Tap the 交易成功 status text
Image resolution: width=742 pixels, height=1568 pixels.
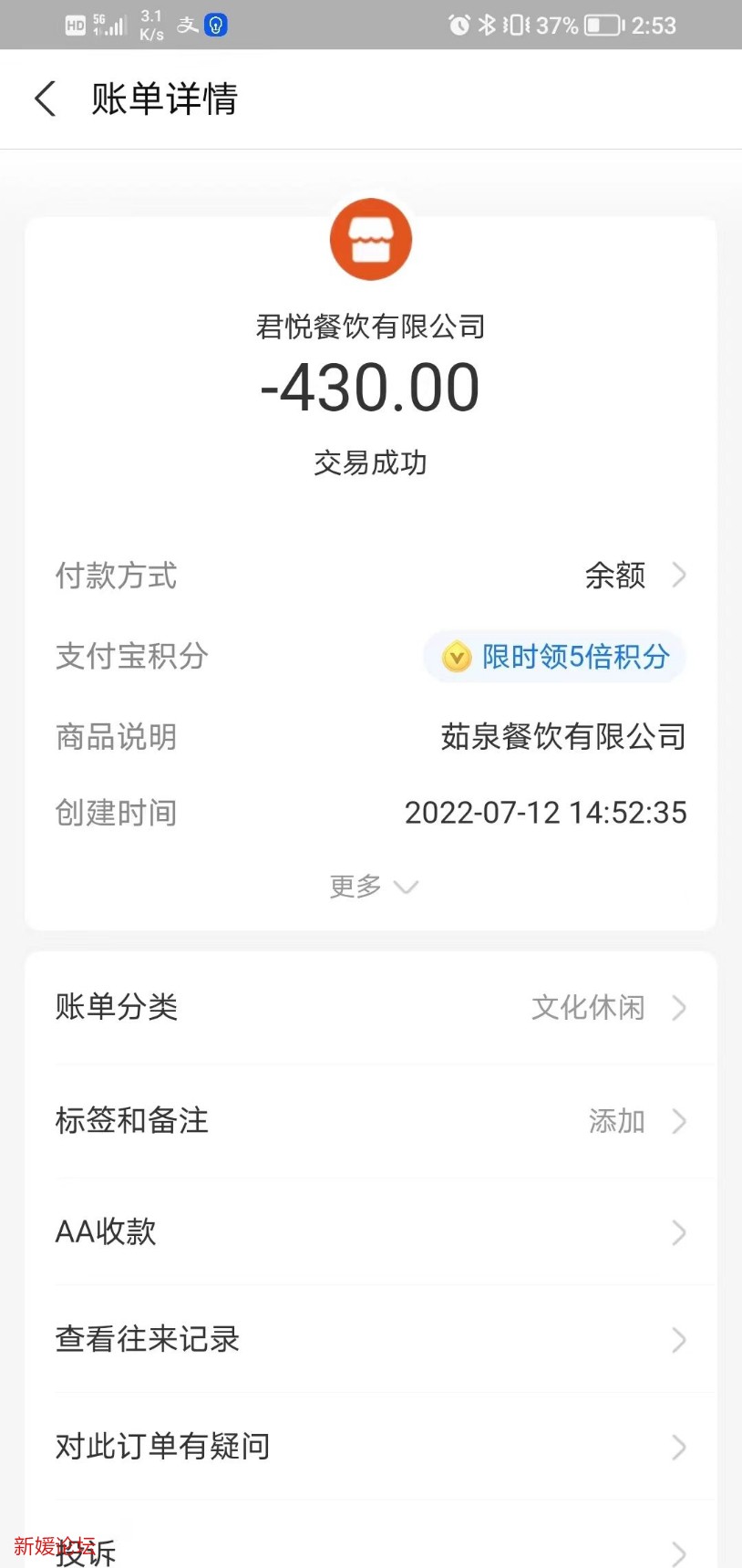(x=371, y=462)
